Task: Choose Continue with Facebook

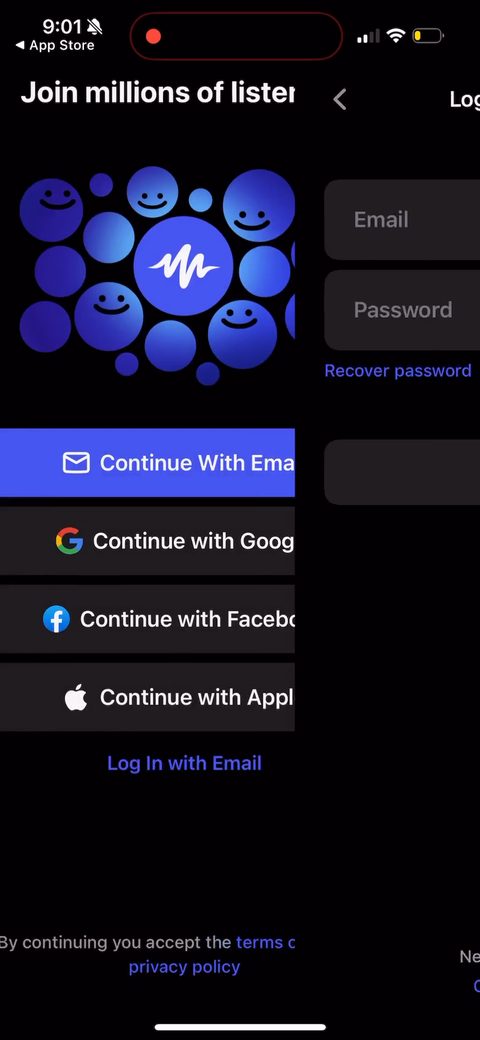Action: (x=147, y=619)
